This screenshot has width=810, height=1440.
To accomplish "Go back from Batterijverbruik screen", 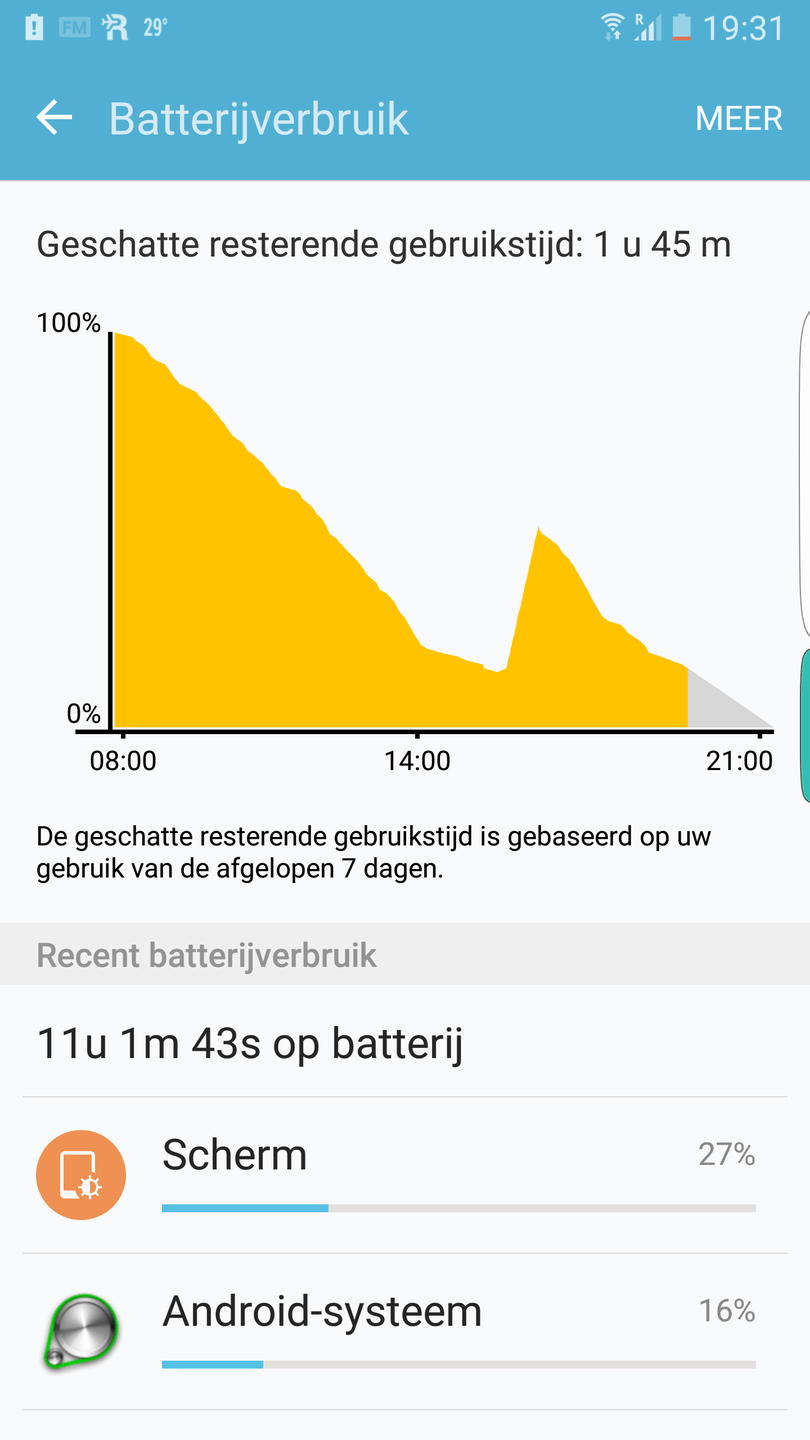I will (x=55, y=118).
